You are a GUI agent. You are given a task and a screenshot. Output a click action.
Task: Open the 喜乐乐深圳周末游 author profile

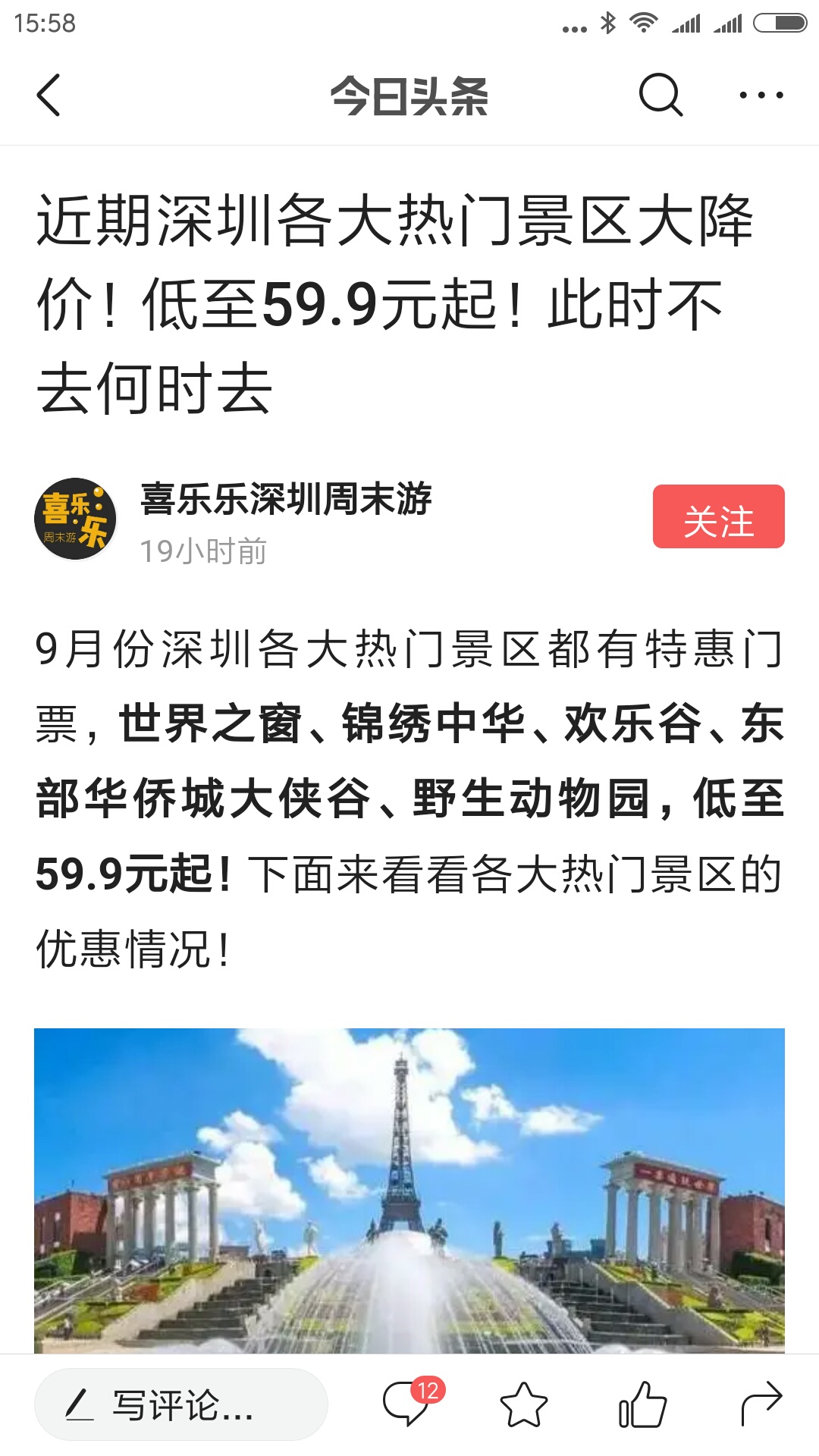[x=285, y=500]
